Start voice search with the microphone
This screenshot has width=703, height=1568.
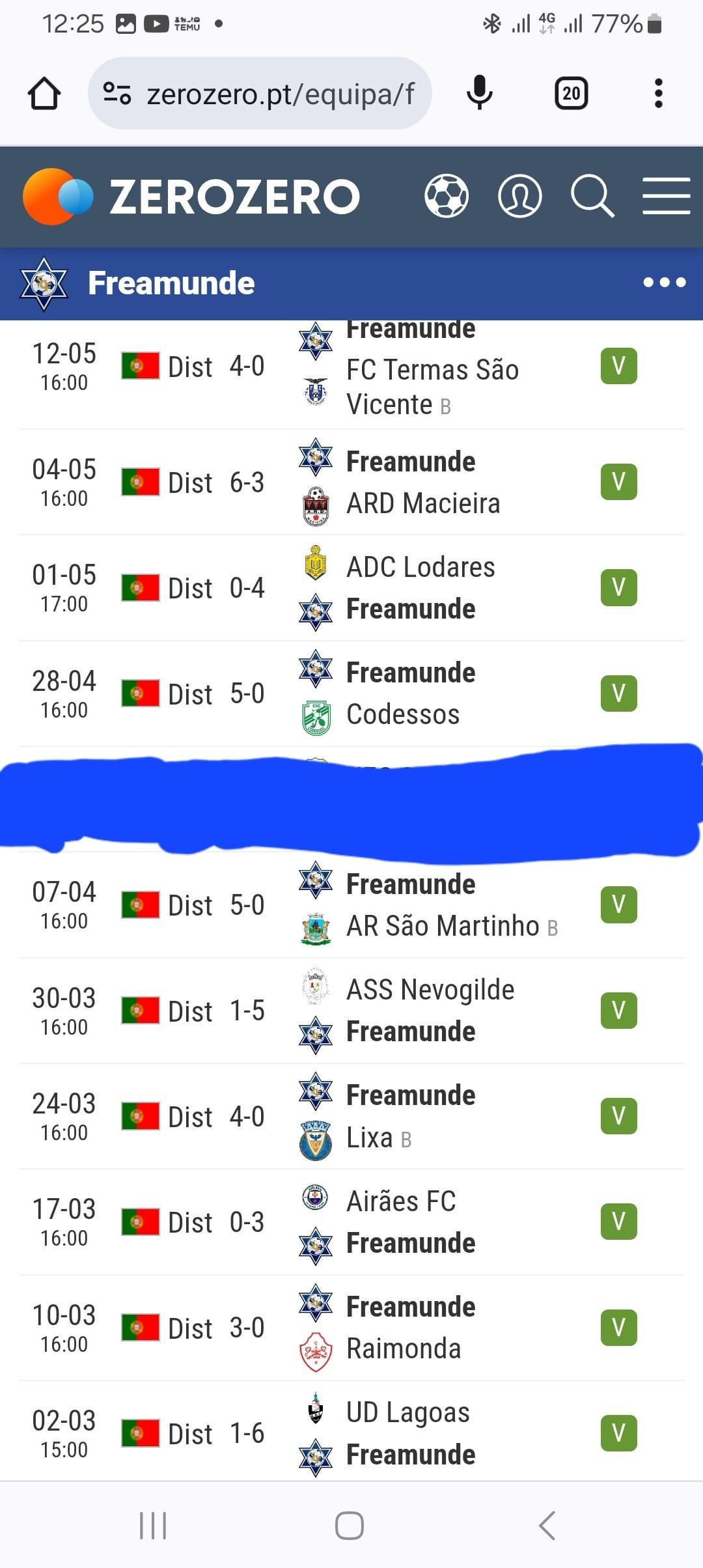point(480,93)
